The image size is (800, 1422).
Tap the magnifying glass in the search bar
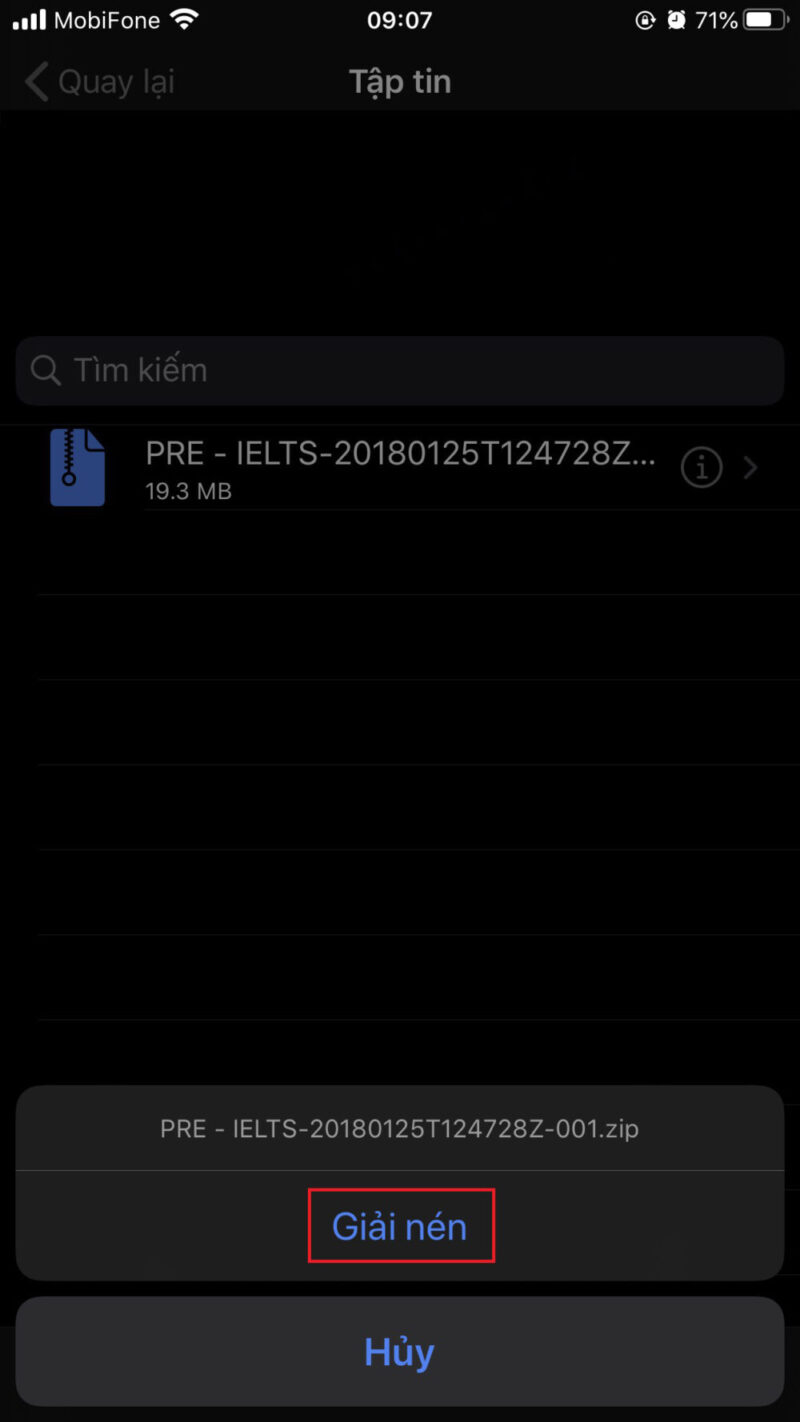click(x=45, y=370)
